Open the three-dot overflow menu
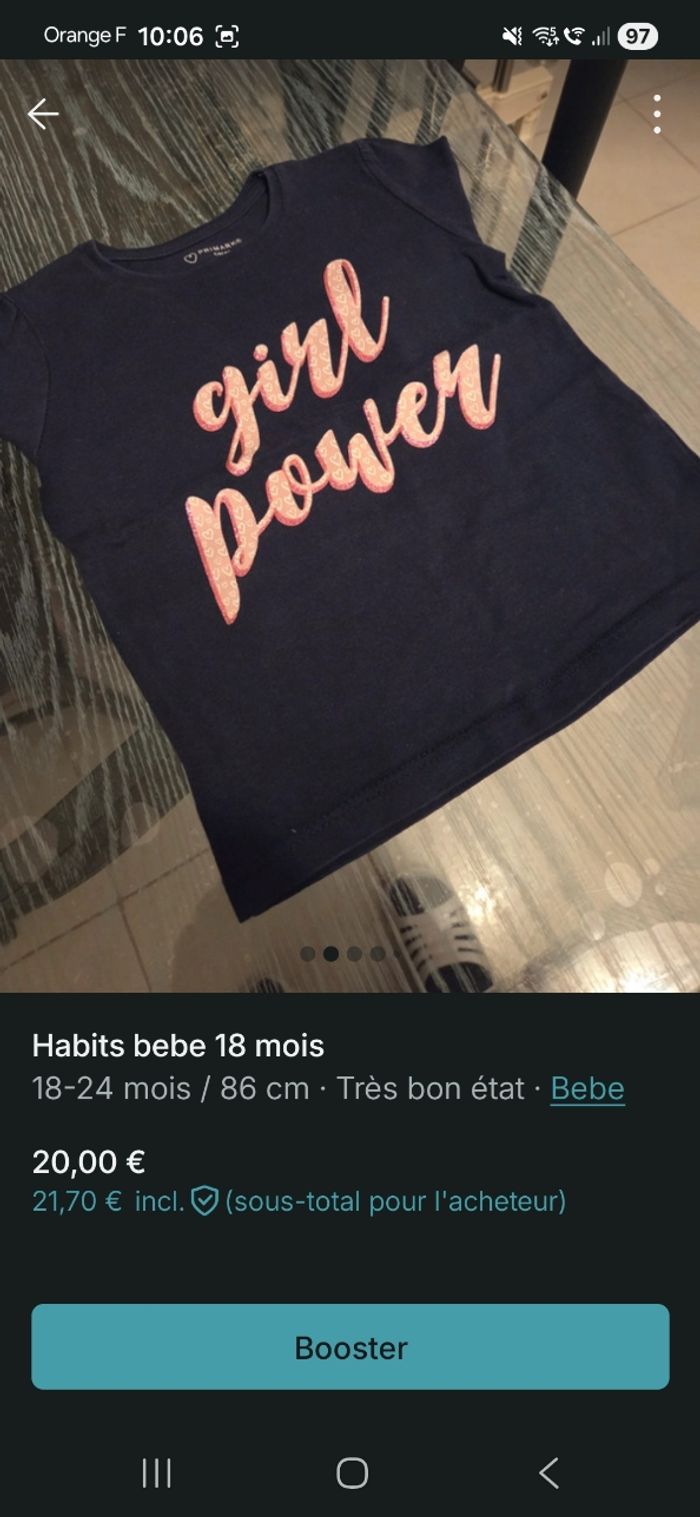Screen dimensions: 700x1517 click(657, 114)
